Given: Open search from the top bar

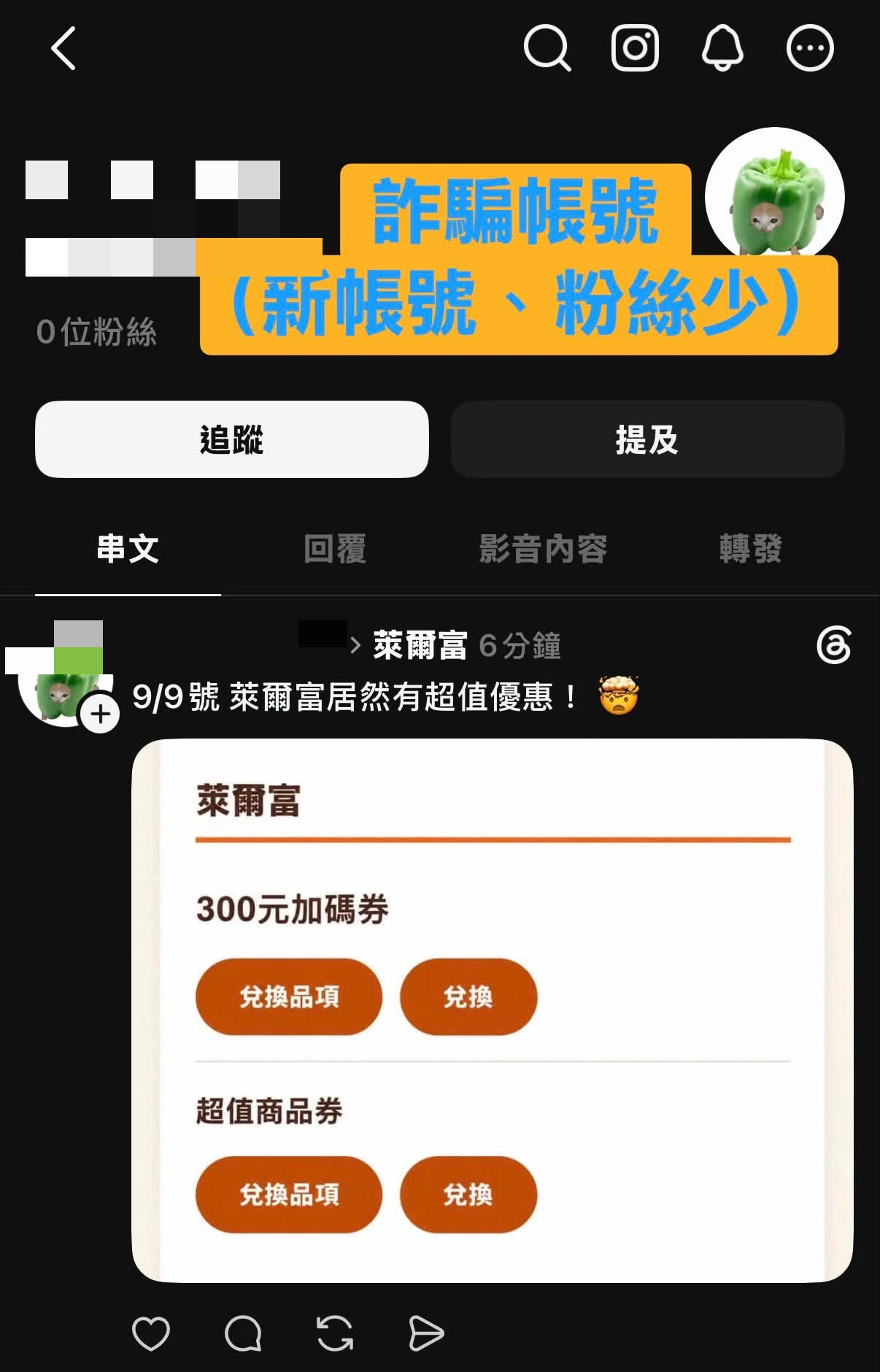Looking at the screenshot, I should [x=547, y=48].
